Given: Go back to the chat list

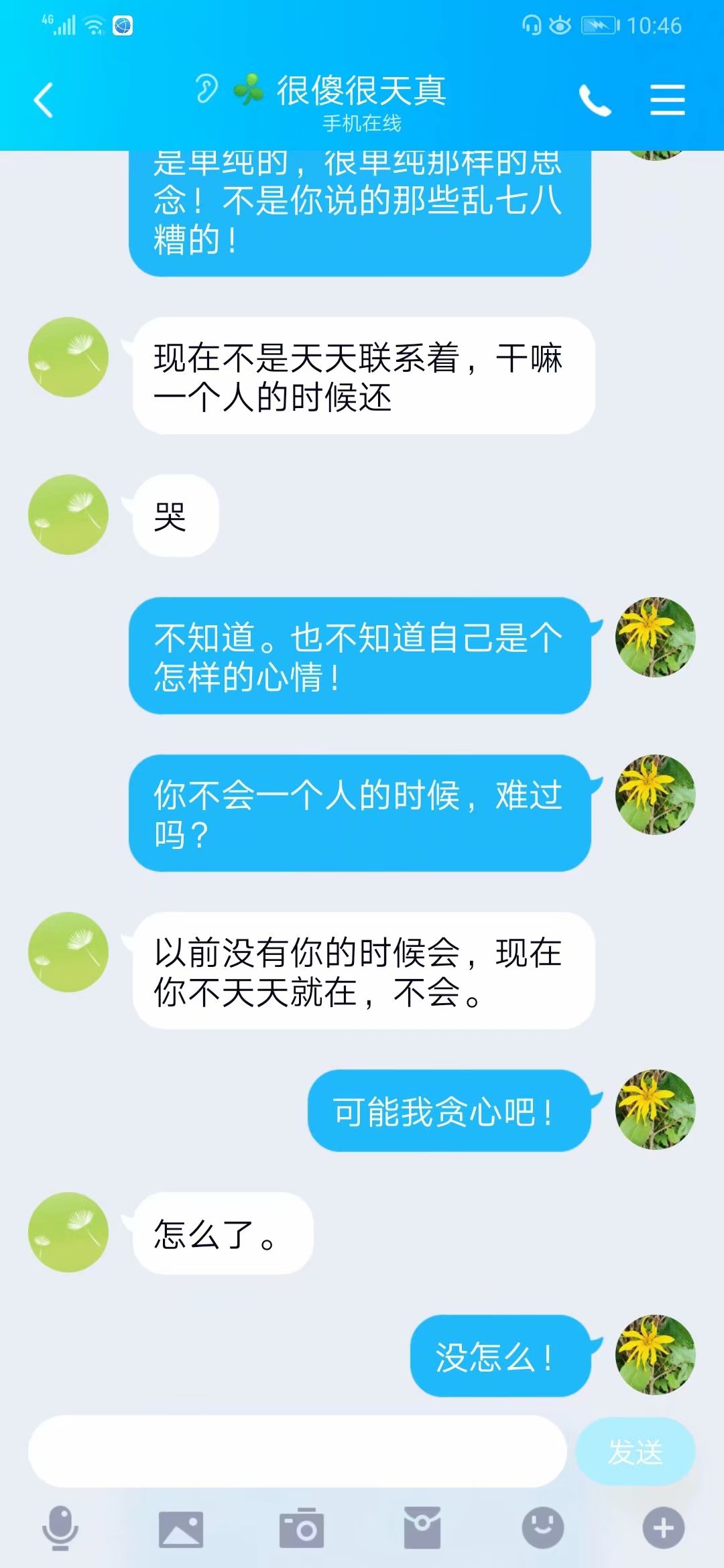Looking at the screenshot, I should (44, 101).
